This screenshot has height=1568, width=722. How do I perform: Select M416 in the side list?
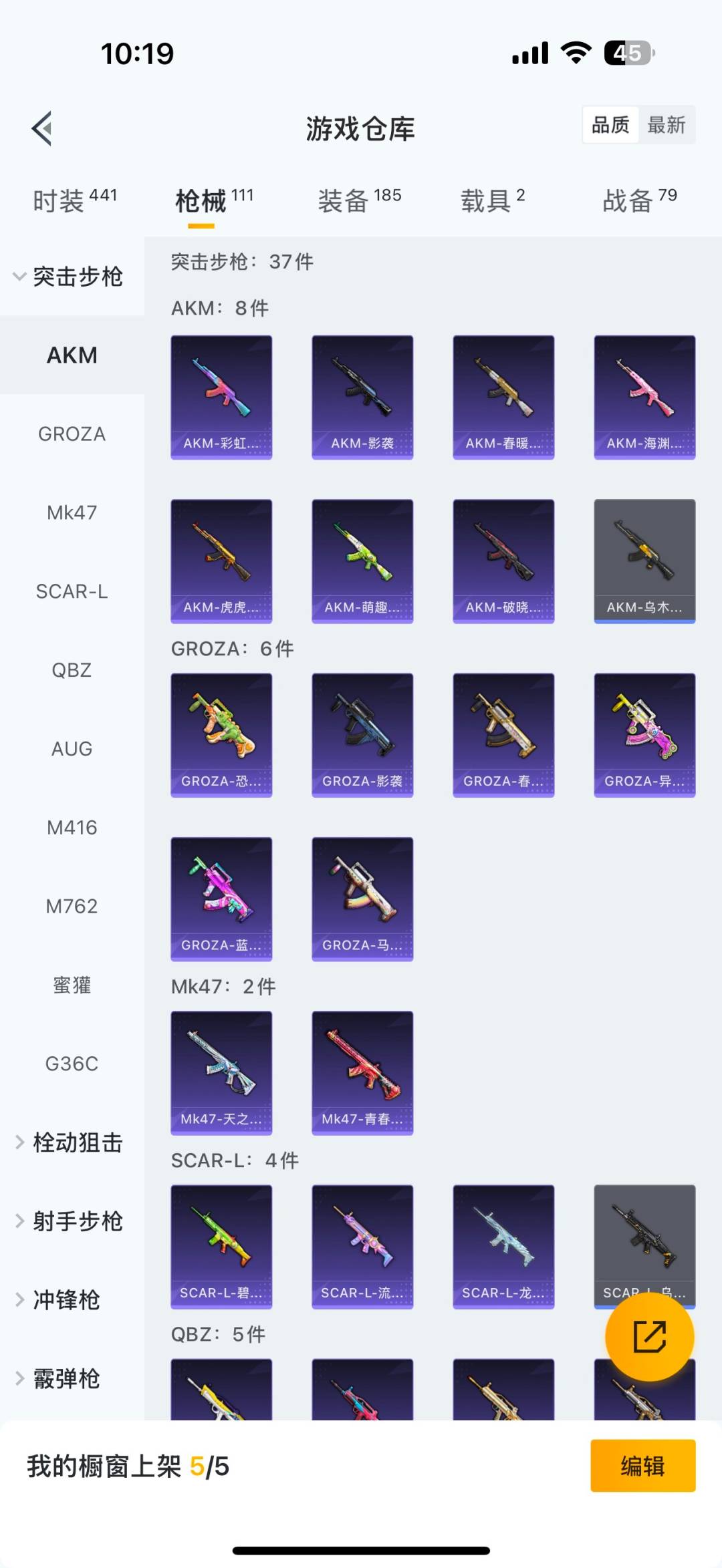point(72,828)
